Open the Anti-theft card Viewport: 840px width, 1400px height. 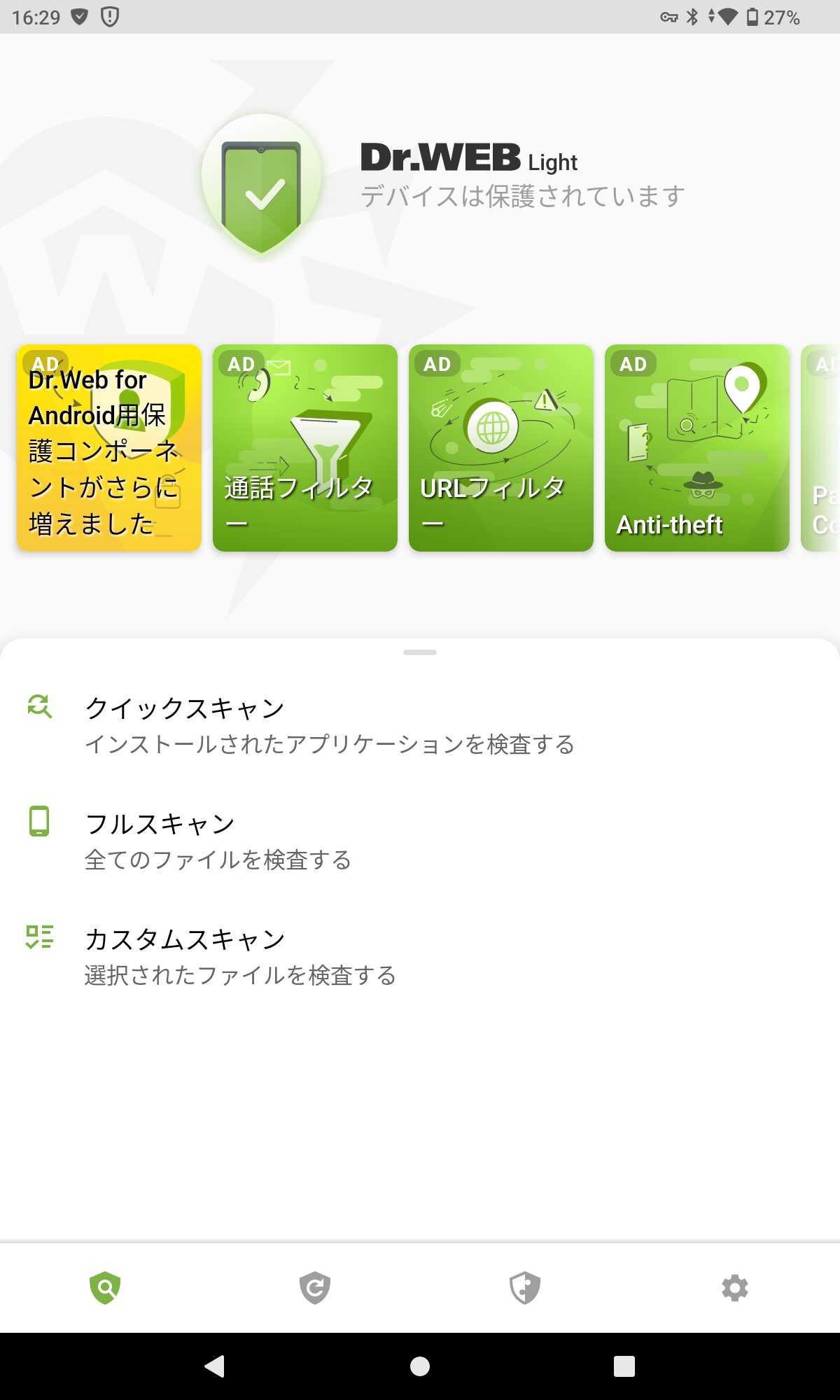(x=697, y=448)
